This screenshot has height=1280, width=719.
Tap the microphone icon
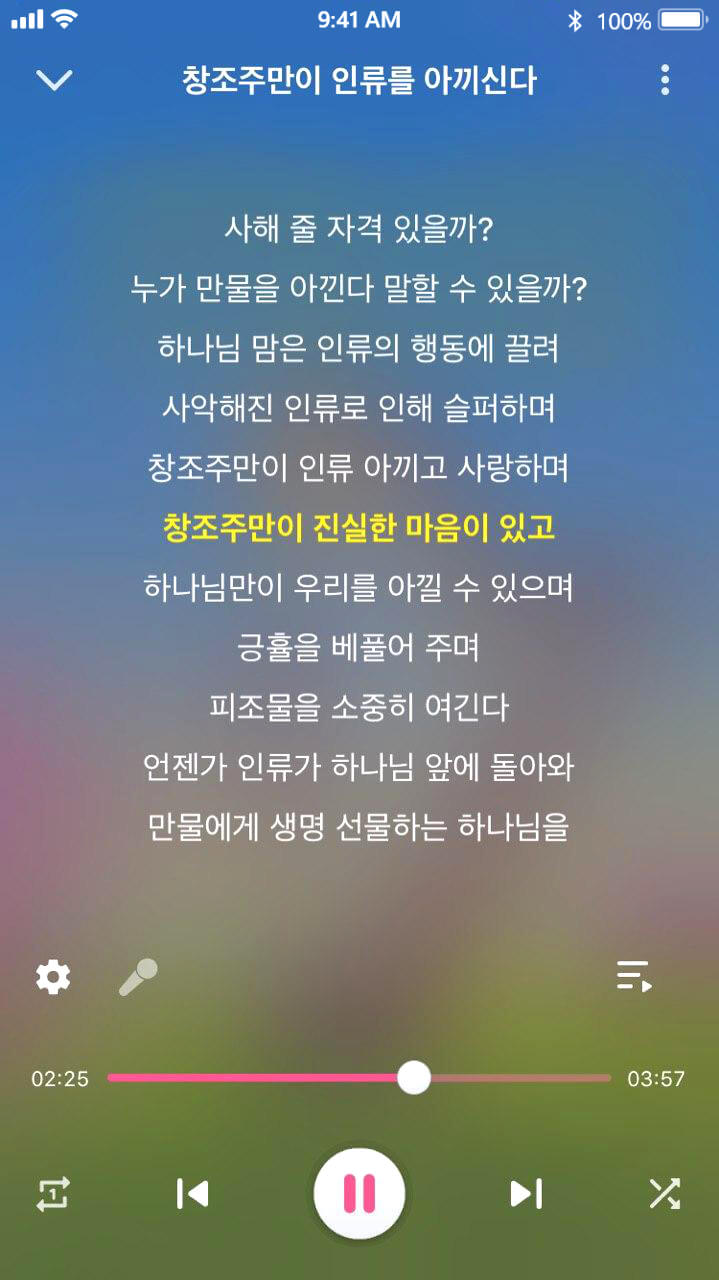138,976
